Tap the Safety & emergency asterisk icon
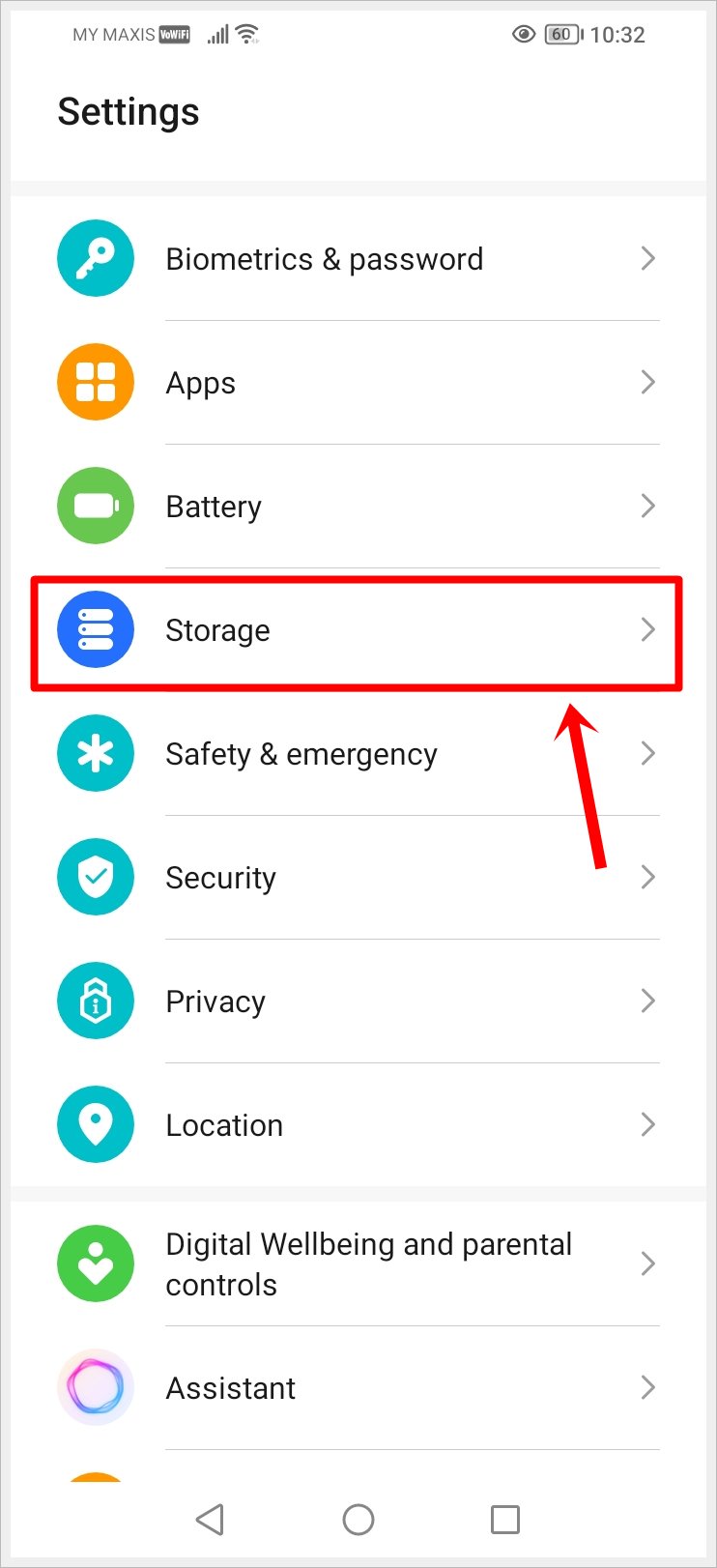717x1568 pixels. pyautogui.click(x=95, y=753)
